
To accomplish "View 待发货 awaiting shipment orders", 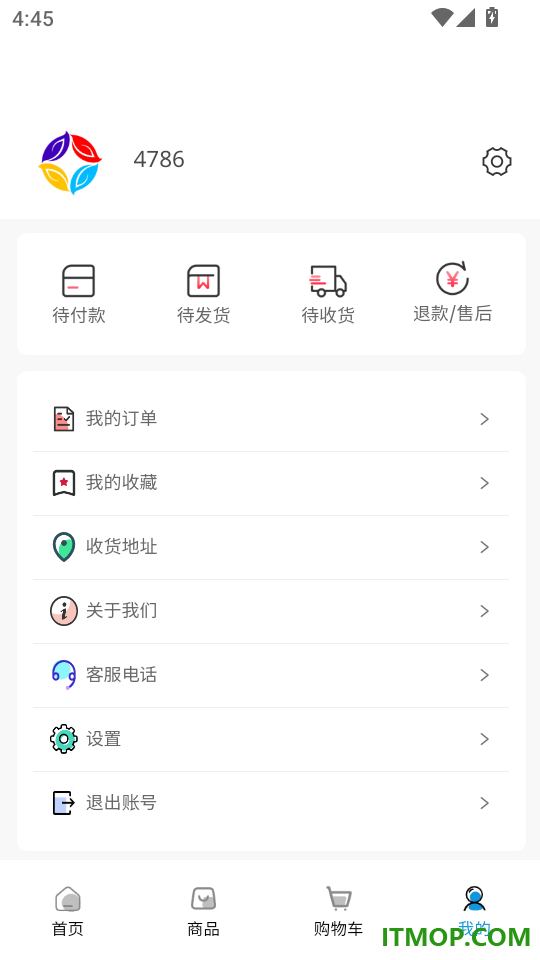I will (203, 294).
